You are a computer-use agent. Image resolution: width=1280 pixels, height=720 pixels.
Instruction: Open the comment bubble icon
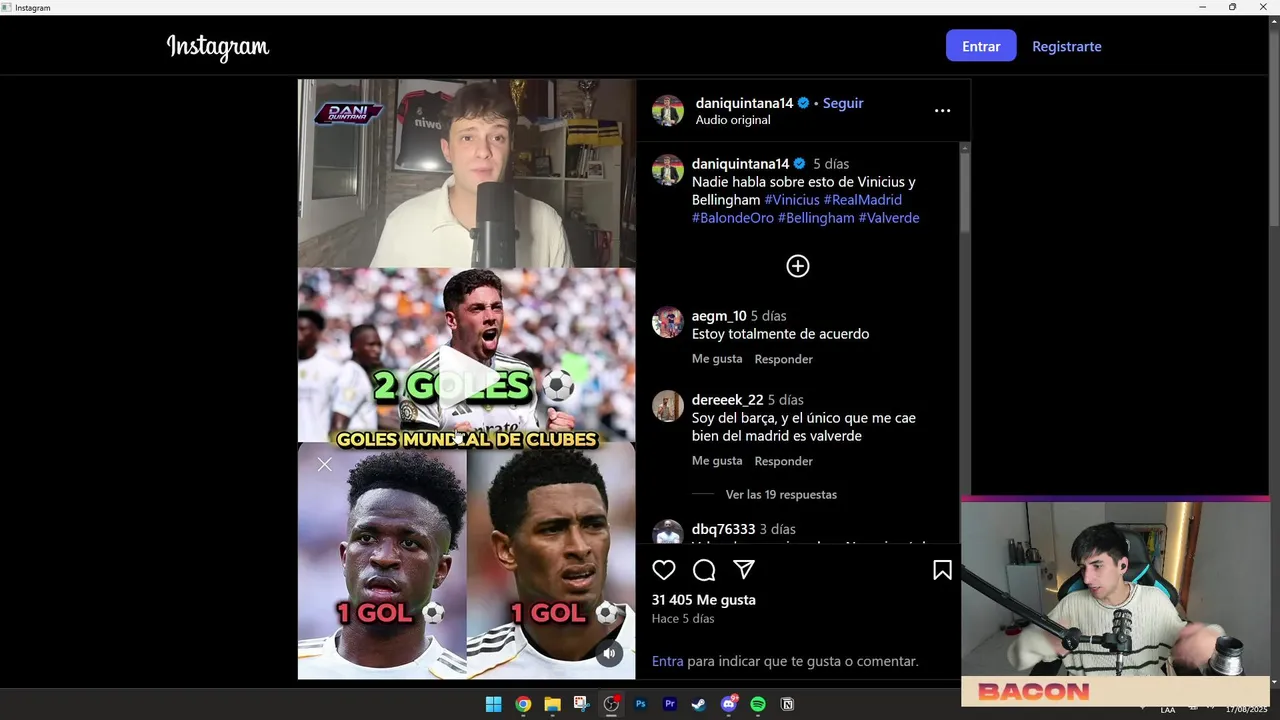pos(704,570)
